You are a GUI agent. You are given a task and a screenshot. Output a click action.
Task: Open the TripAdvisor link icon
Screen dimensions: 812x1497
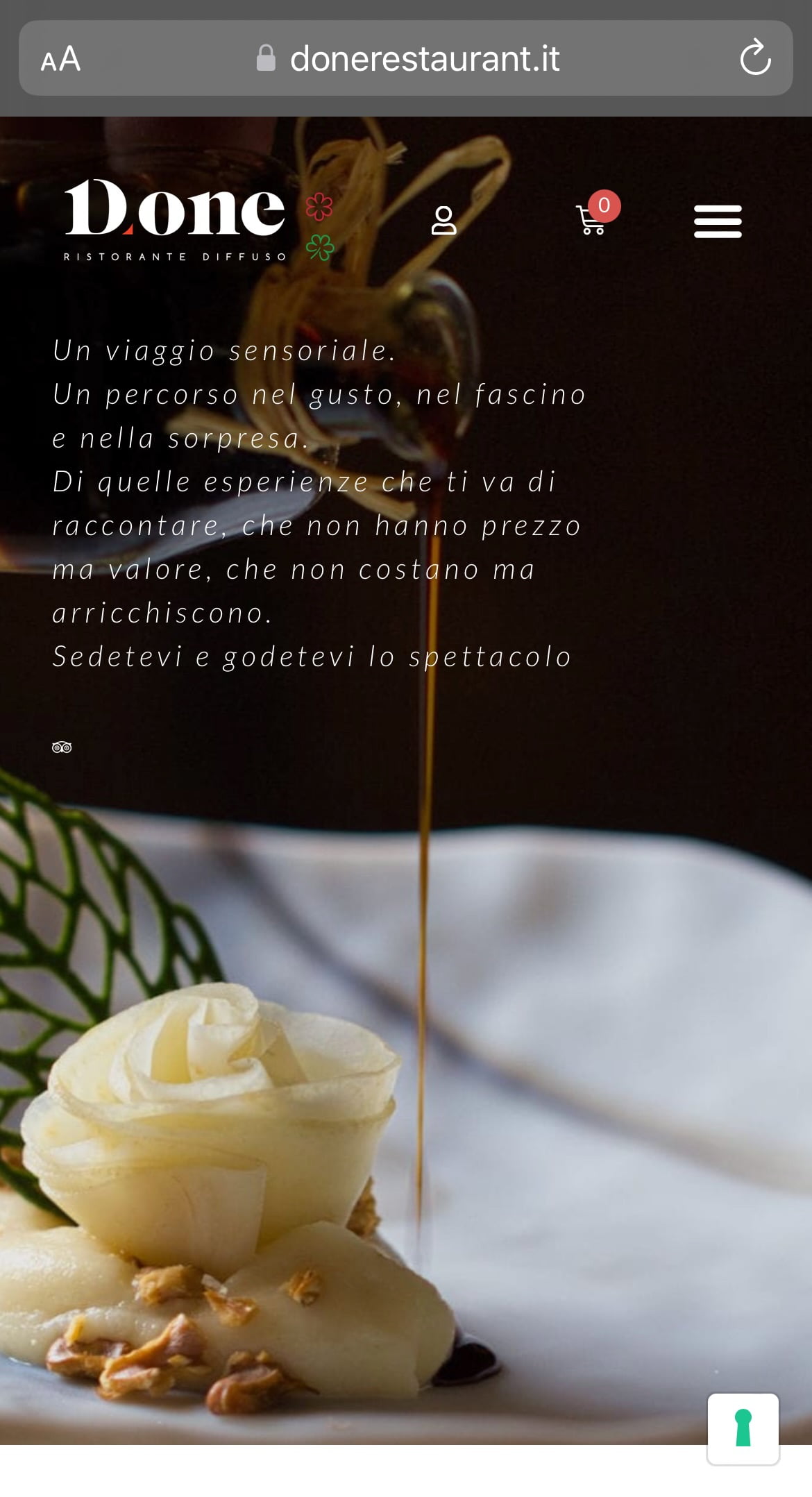point(62,747)
